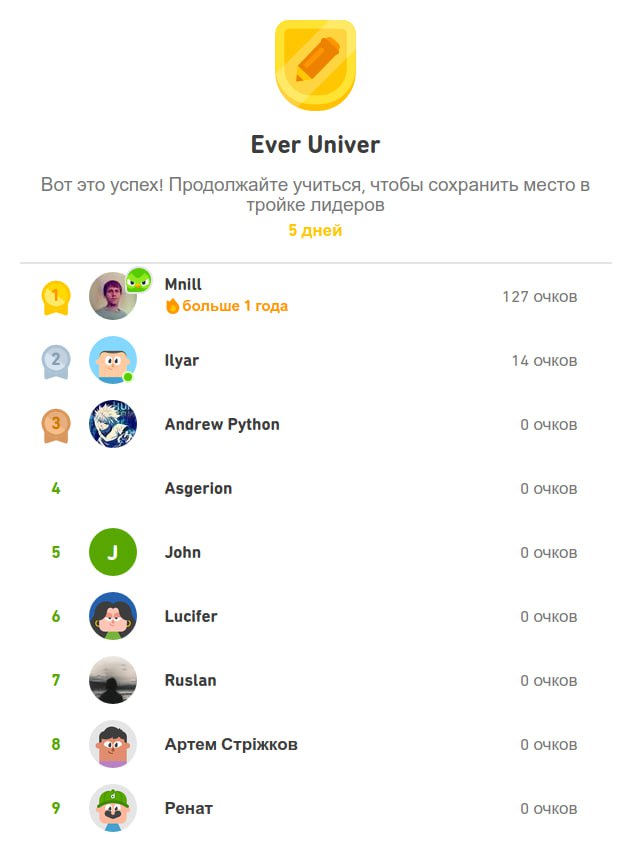This screenshot has height=856, width=623.
Task: View Lucifer's profile from the ranking
Action: pyautogui.click(x=190, y=616)
